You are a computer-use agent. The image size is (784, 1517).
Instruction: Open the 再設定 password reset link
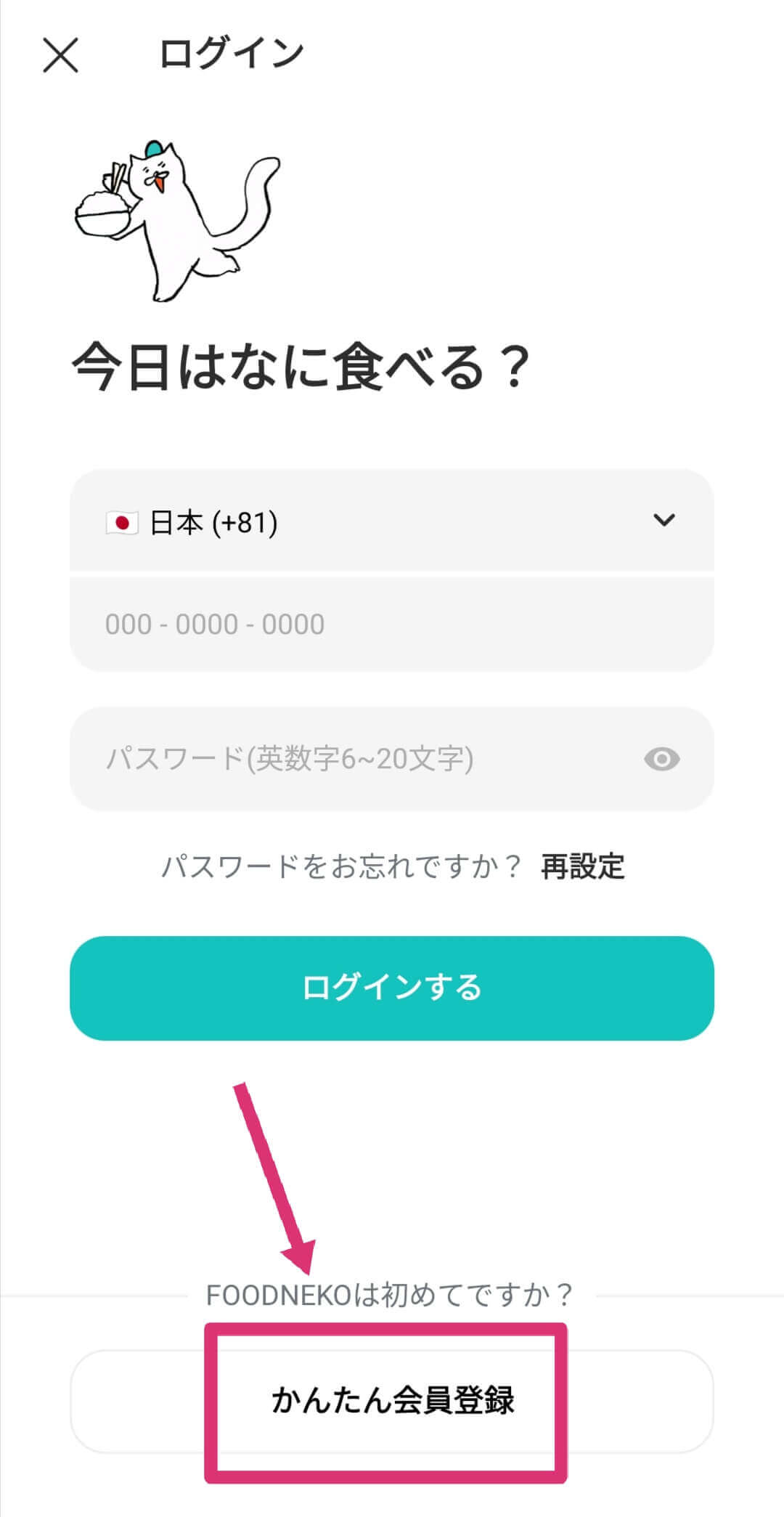click(582, 866)
